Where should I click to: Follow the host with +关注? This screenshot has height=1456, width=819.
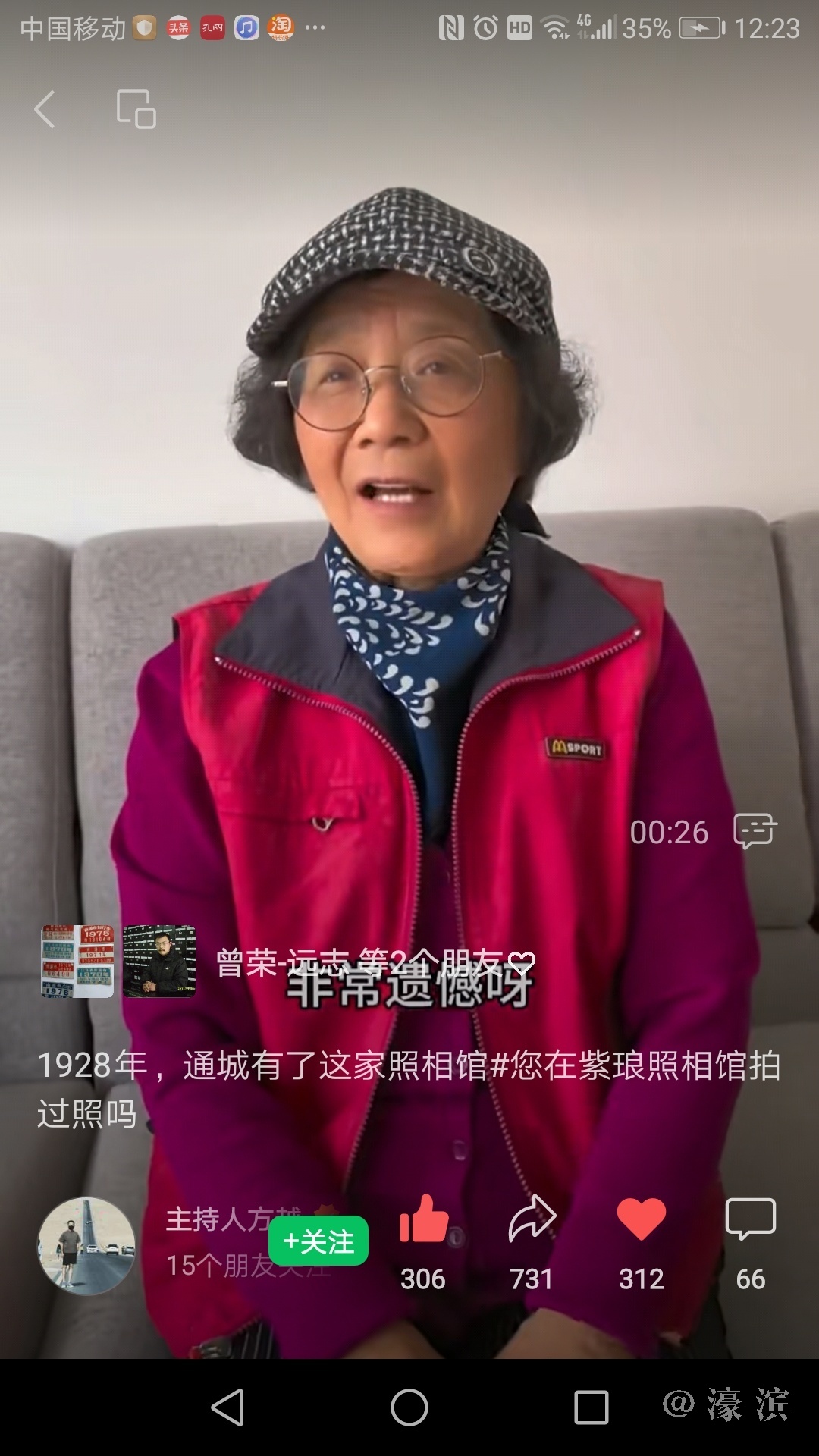(x=318, y=1241)
